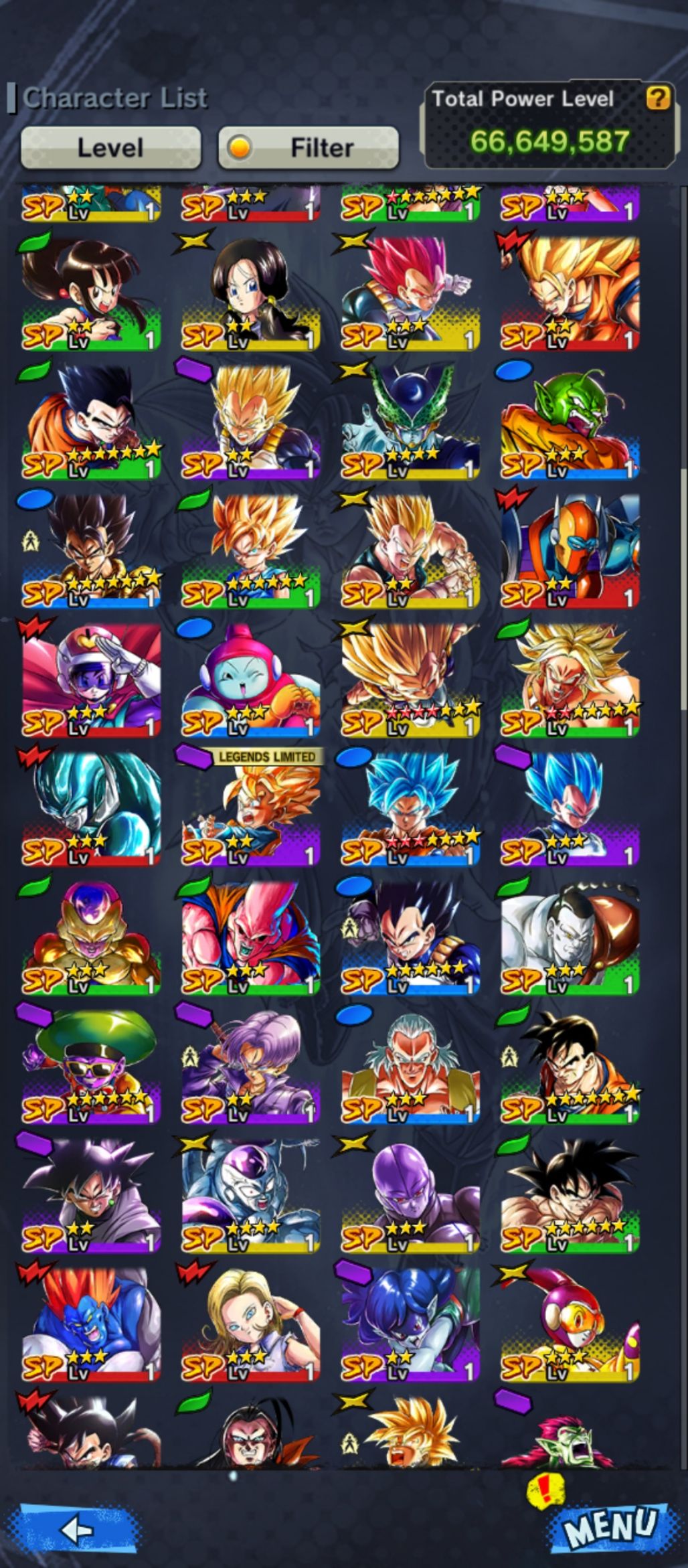Viewport: 688px width, 1568px height.
Task: Open the Level sort button
Action: point(110,147)
